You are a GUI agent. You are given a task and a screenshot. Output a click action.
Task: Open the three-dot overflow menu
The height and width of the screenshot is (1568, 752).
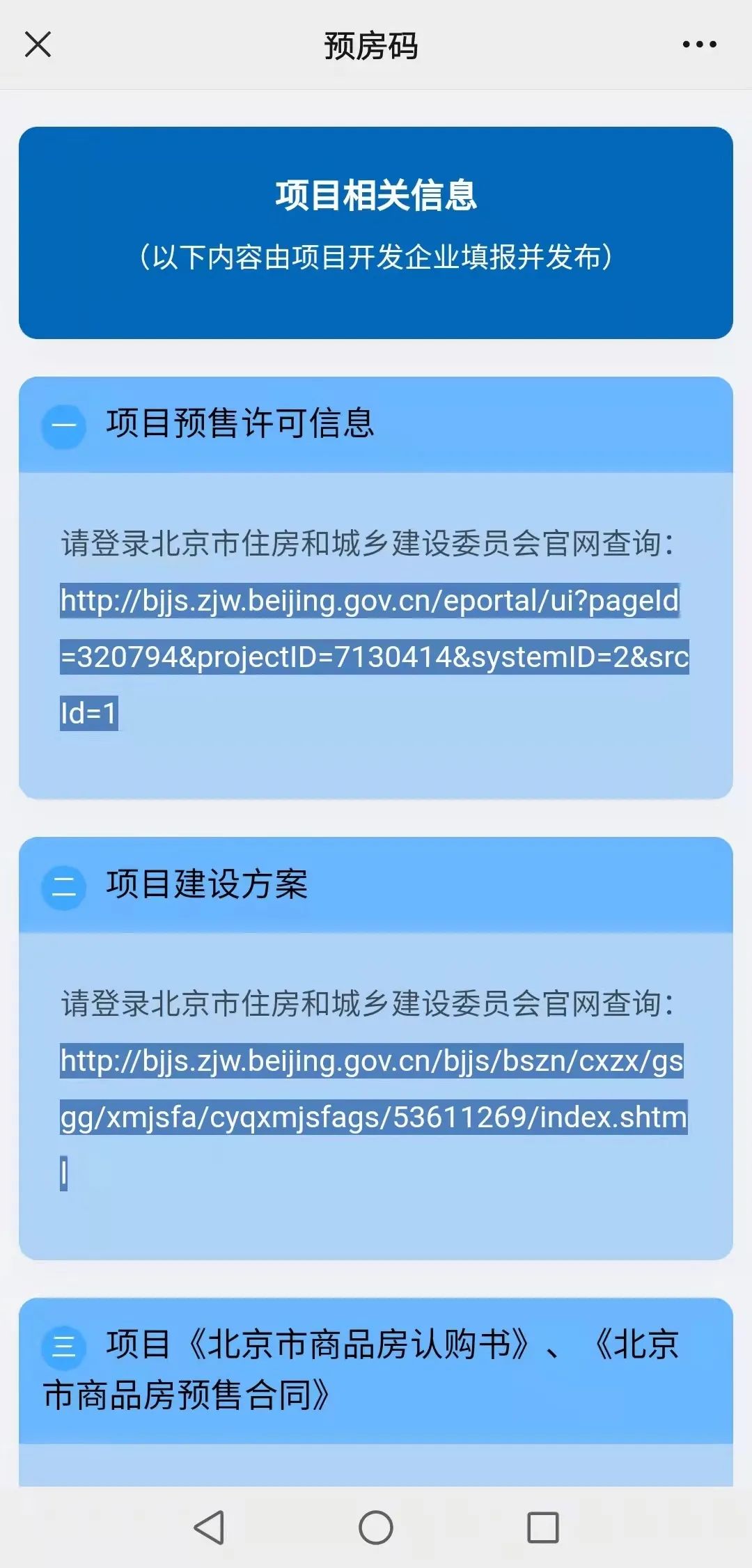click(x=699, y=45)
